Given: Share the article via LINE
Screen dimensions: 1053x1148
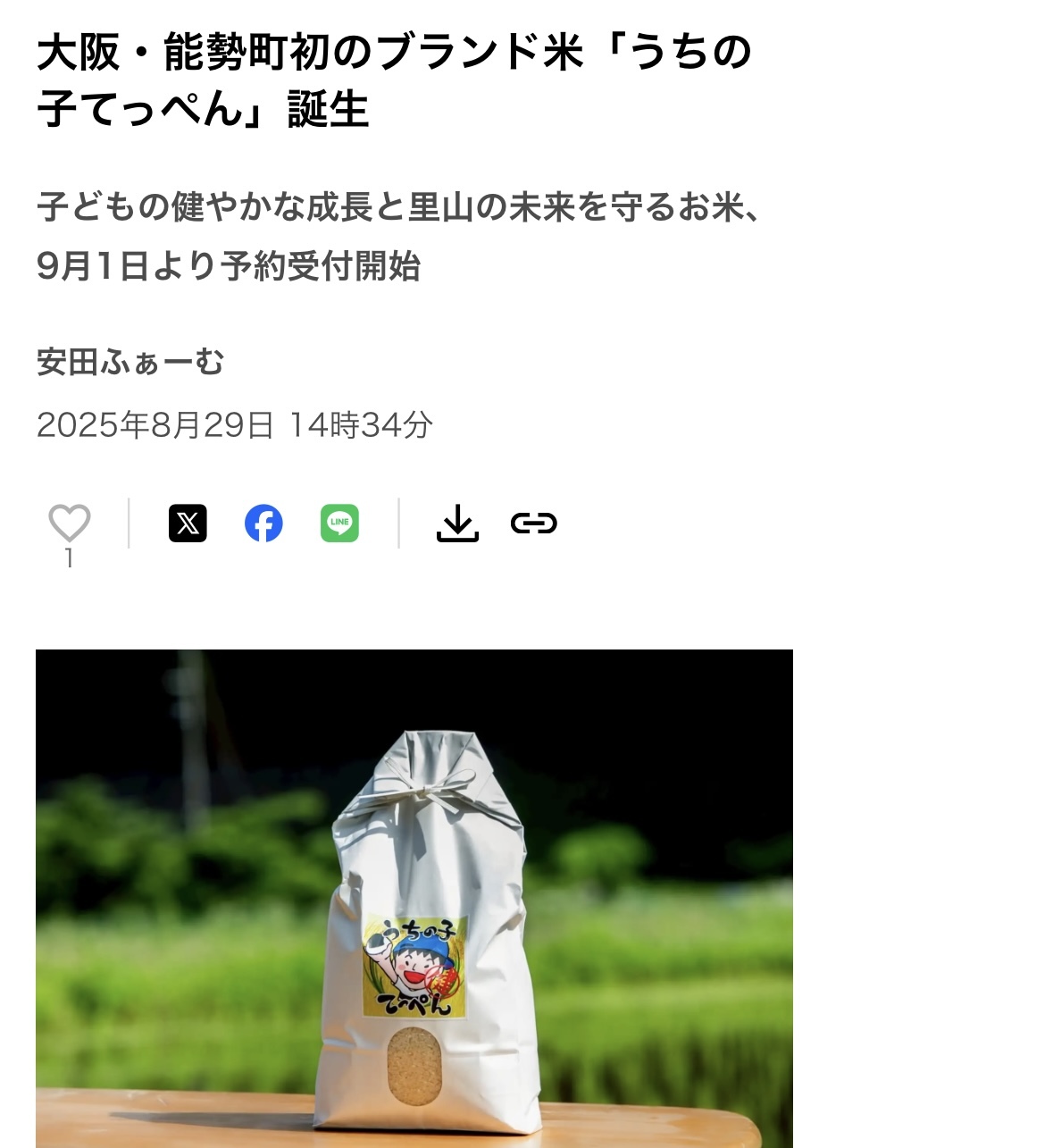Looking at the screenshot, I should (x=339, y=524).
